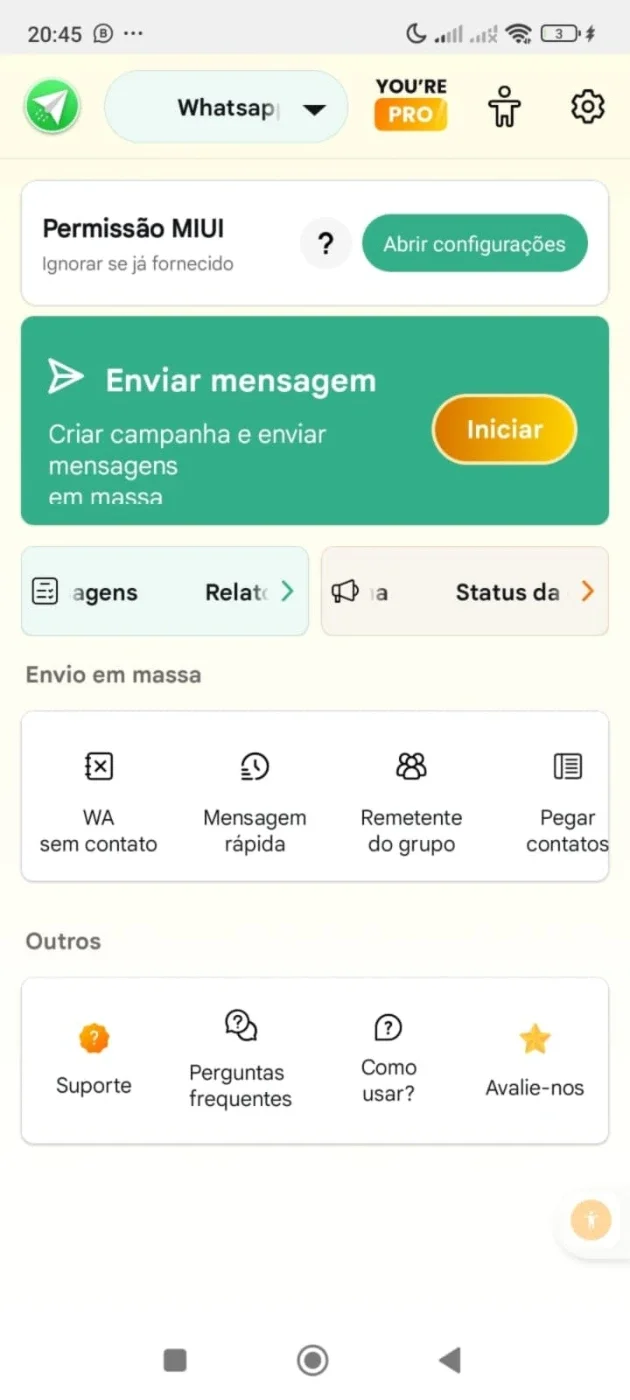Choose Pegar contatos

[567, 805]
